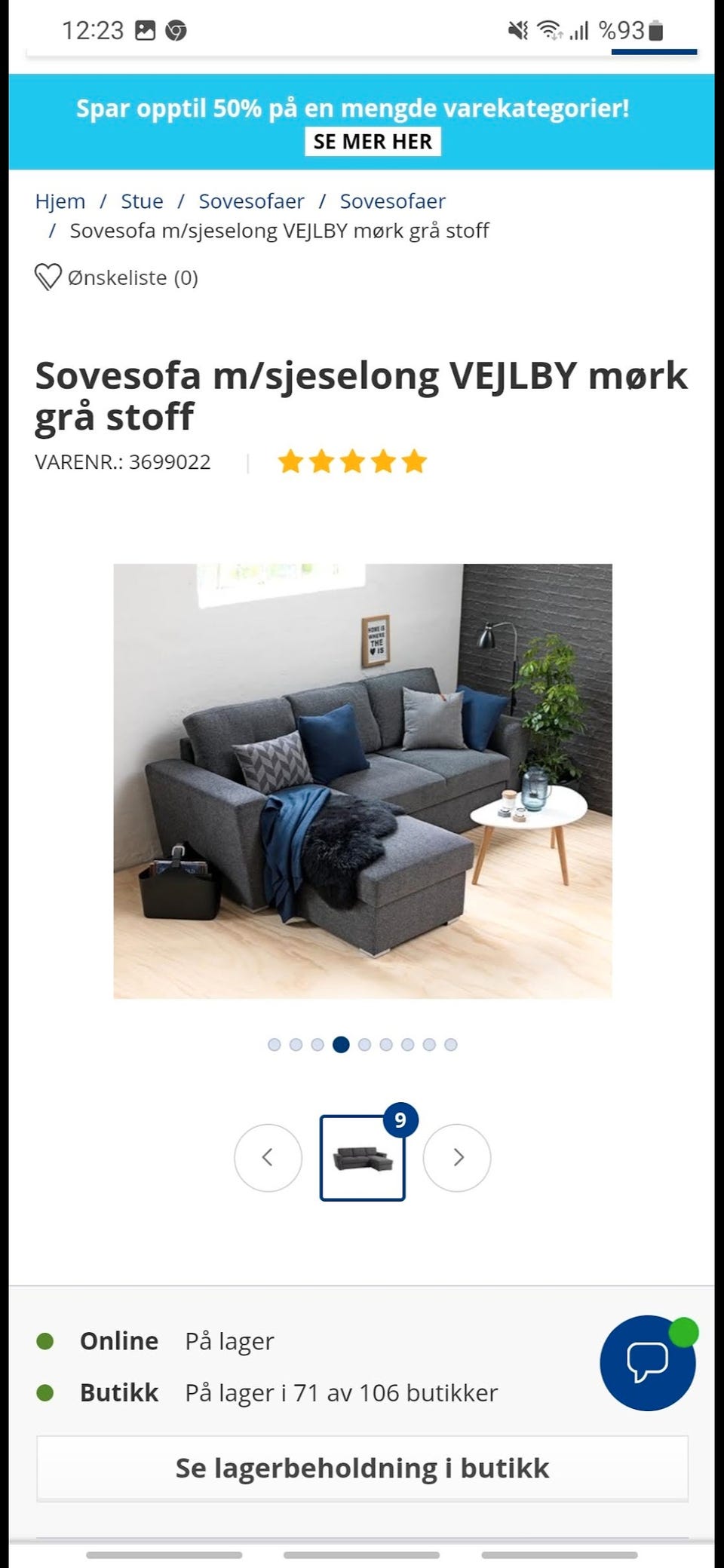Click the left chevron to view previous image
This screenshot has width=724, height=1568.
[x=268, y=1158]
